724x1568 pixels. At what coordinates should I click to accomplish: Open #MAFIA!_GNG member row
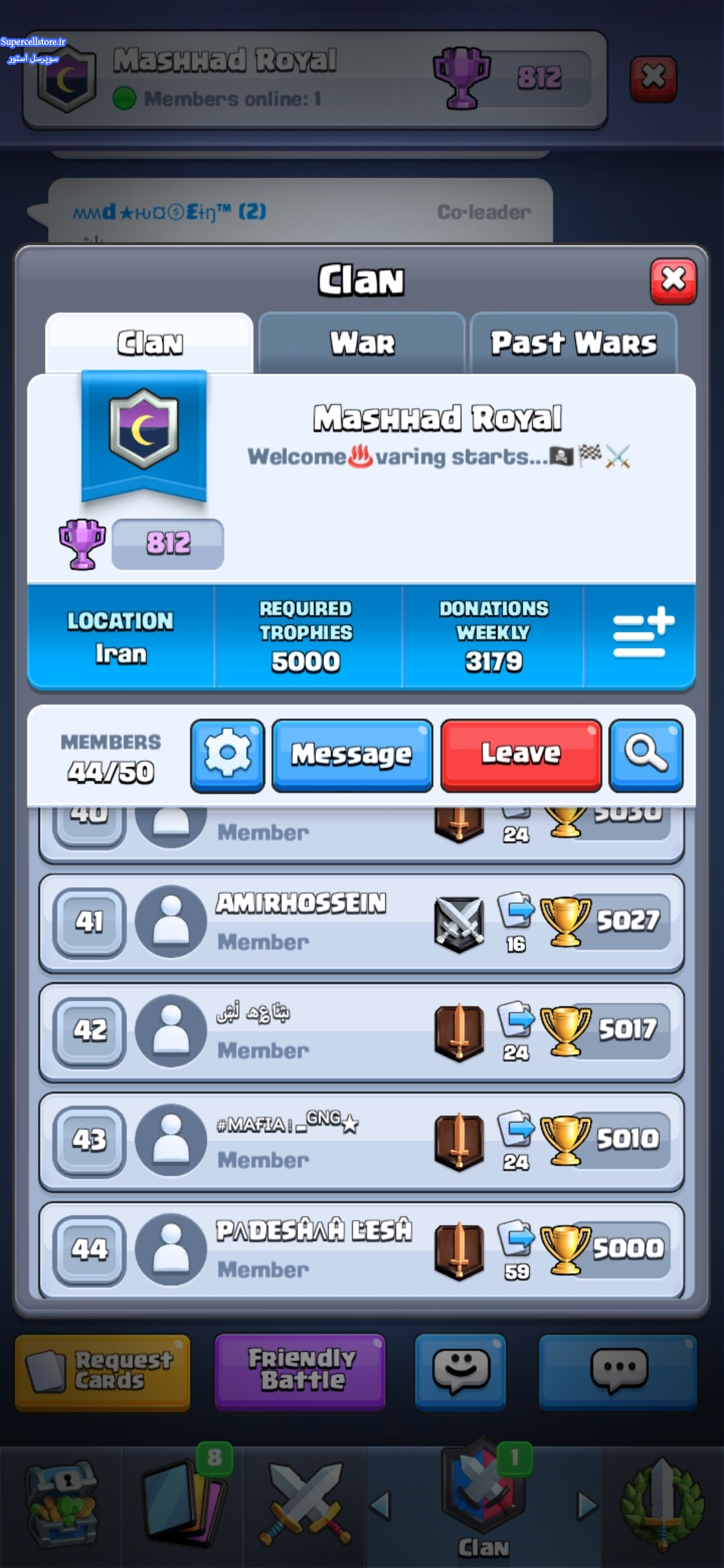361,1141
